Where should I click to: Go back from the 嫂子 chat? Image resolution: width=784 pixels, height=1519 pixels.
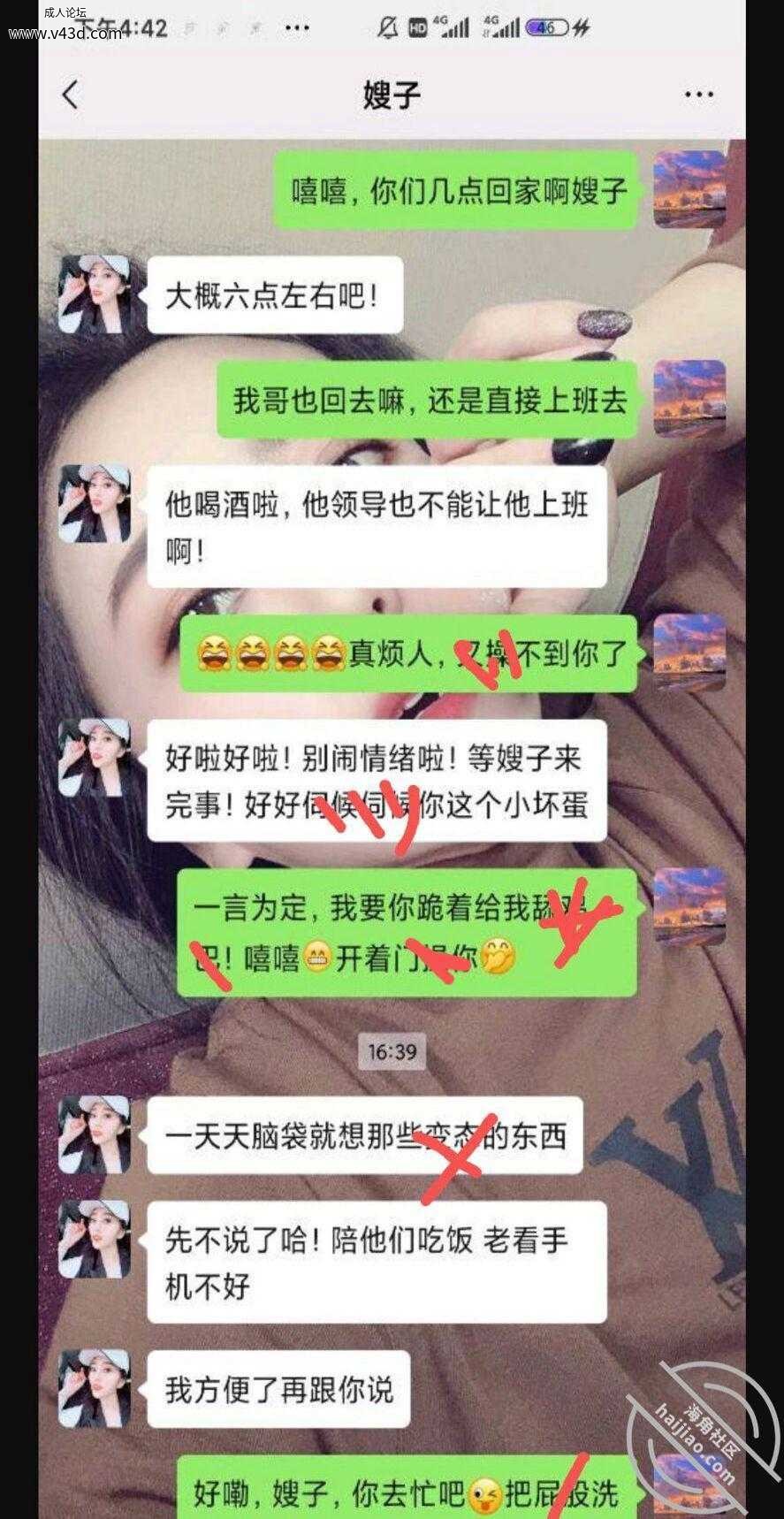[71, 94]
